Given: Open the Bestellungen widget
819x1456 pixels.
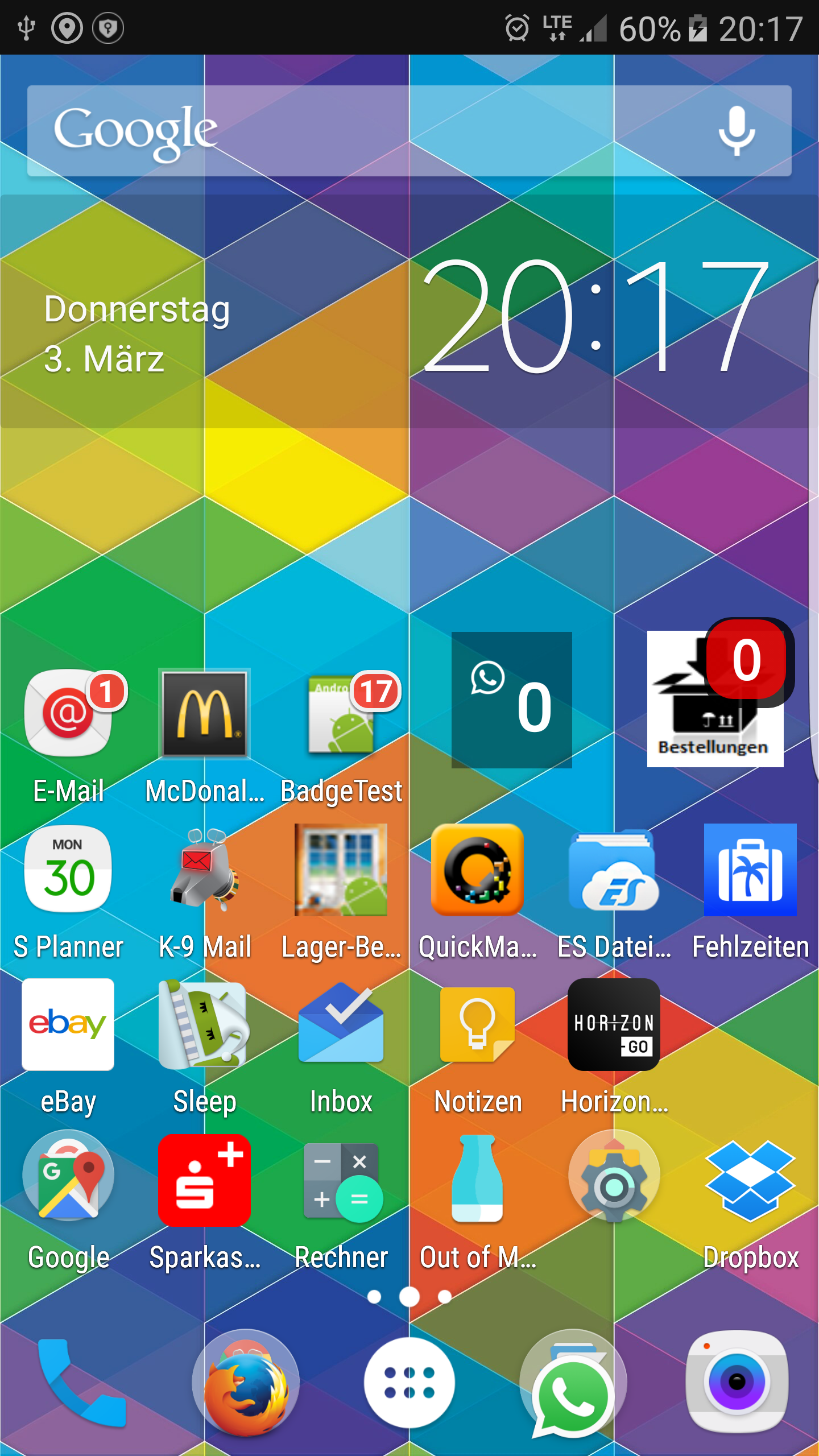Looking at the screenshot, I should pyautogui.click(x=715, y=700).
